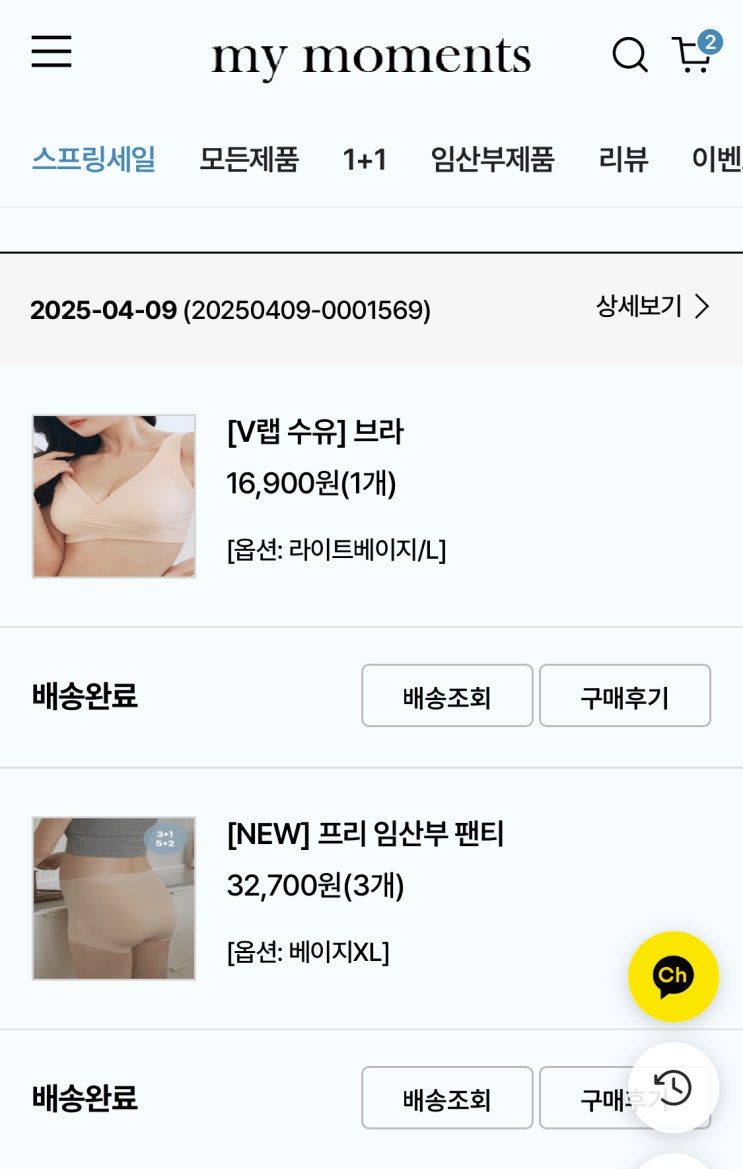Open the shopping cart
This screenshot has height=1169, width=743.
692,54
